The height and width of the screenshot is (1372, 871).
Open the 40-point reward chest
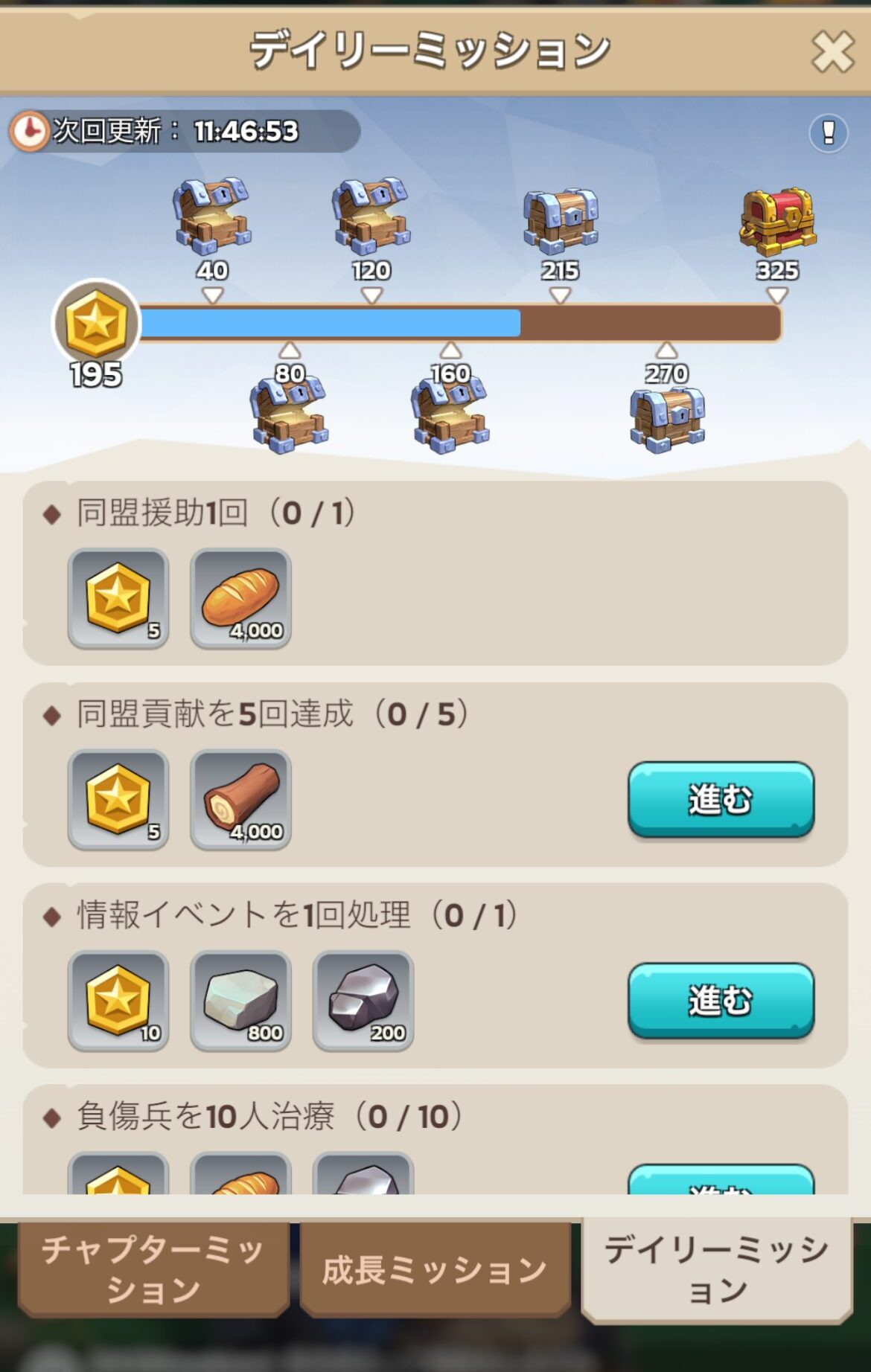212,217
